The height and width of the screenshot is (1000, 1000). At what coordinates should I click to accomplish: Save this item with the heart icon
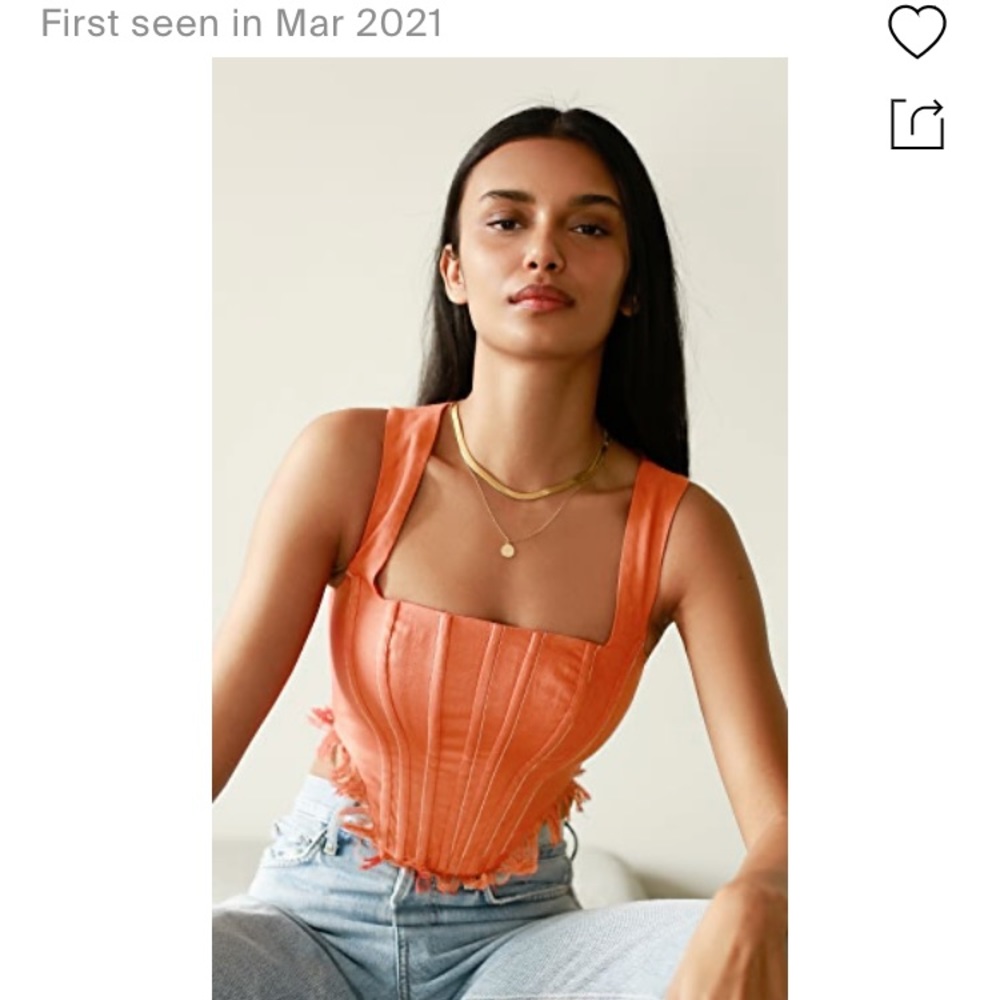click(917, 31)
